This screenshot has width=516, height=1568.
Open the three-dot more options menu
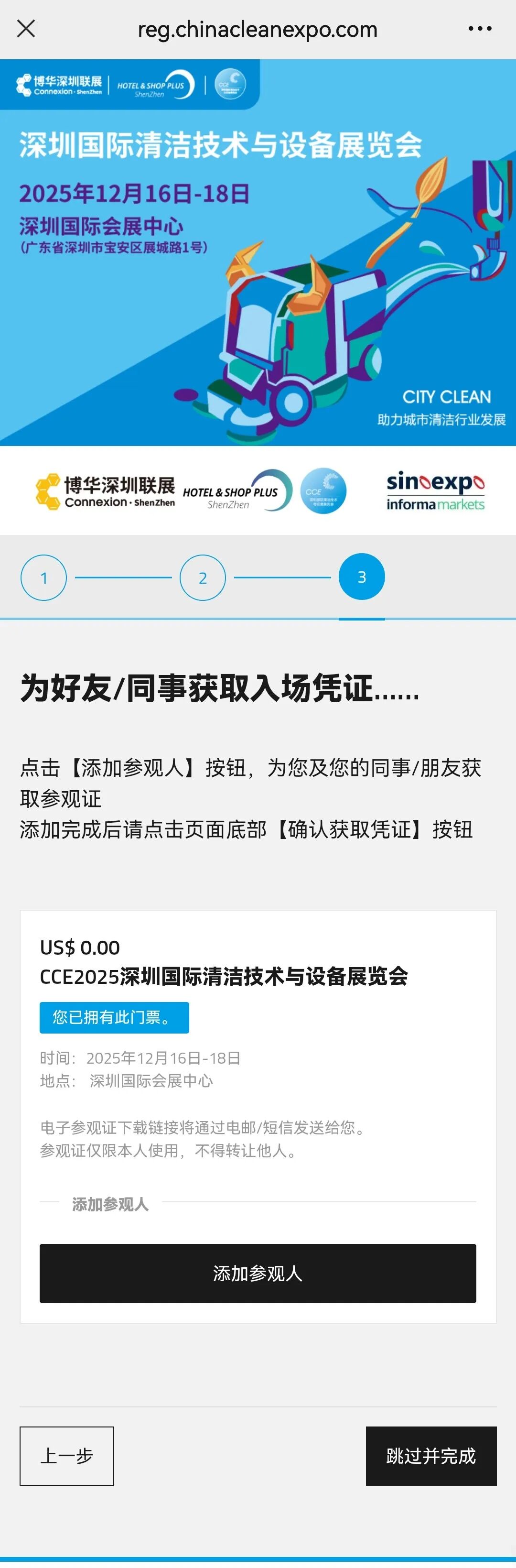[x=480, y=29]
